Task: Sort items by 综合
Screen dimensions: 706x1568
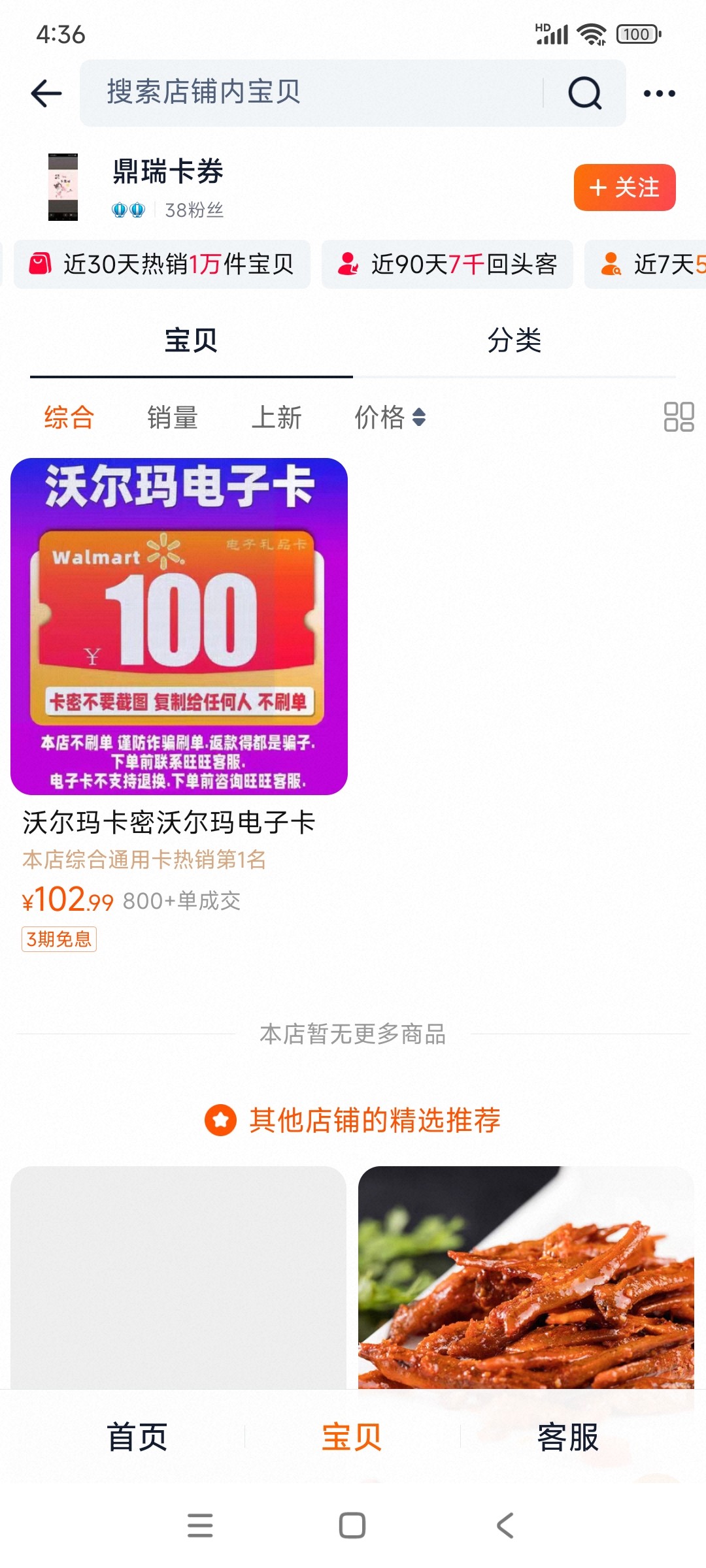Action: [x=69, y=417]
